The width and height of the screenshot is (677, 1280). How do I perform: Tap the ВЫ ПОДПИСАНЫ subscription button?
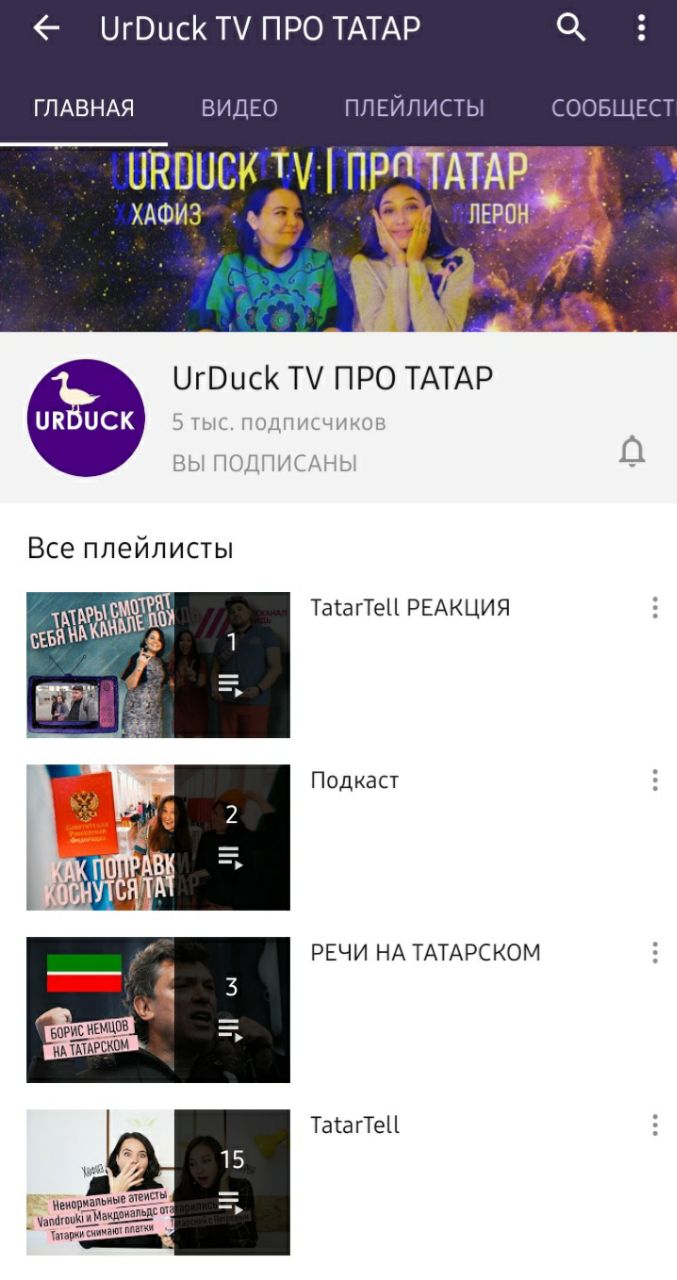[264, 463]
